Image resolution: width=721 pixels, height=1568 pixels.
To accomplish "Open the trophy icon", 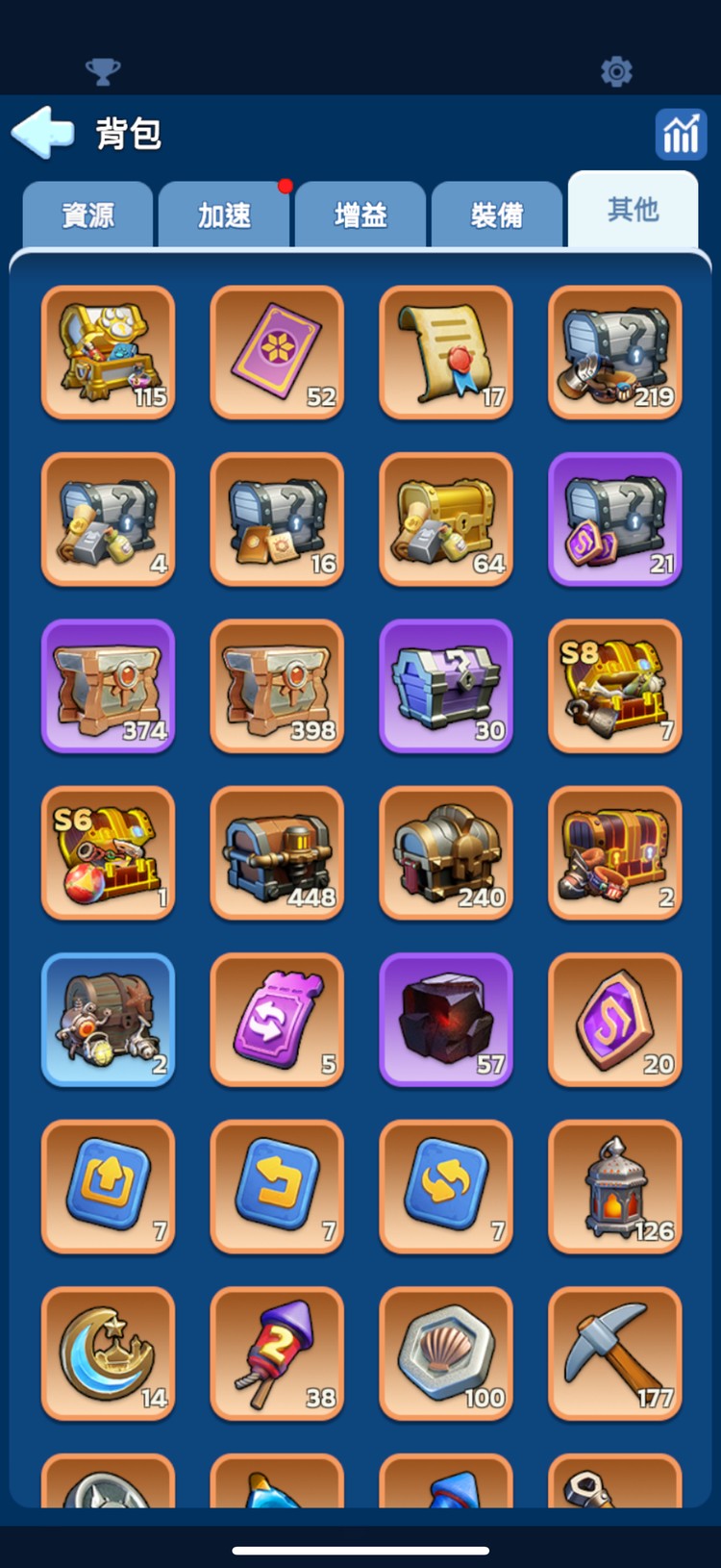I will coord(103,71).
